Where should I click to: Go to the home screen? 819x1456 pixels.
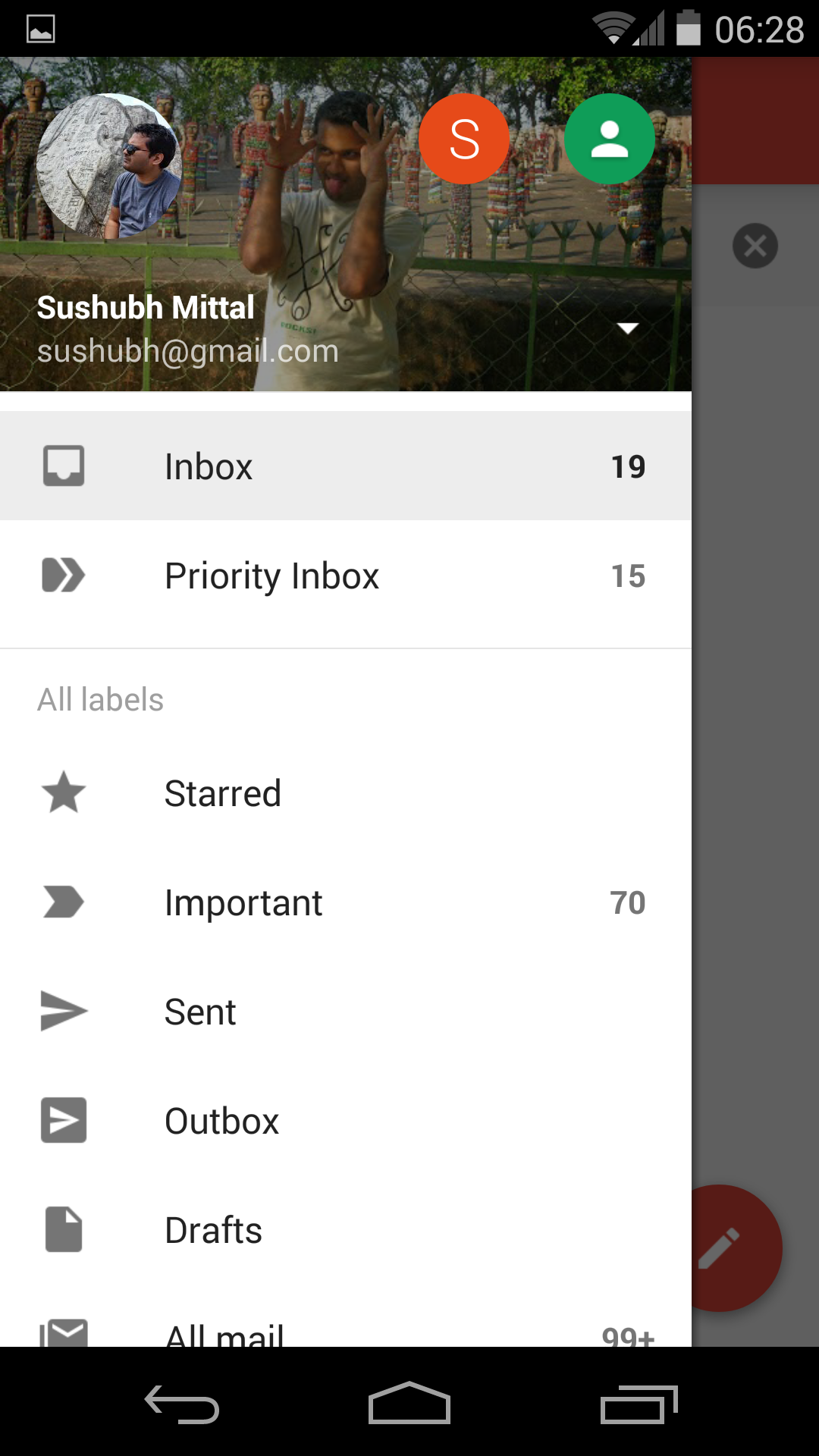(409, 1404)
